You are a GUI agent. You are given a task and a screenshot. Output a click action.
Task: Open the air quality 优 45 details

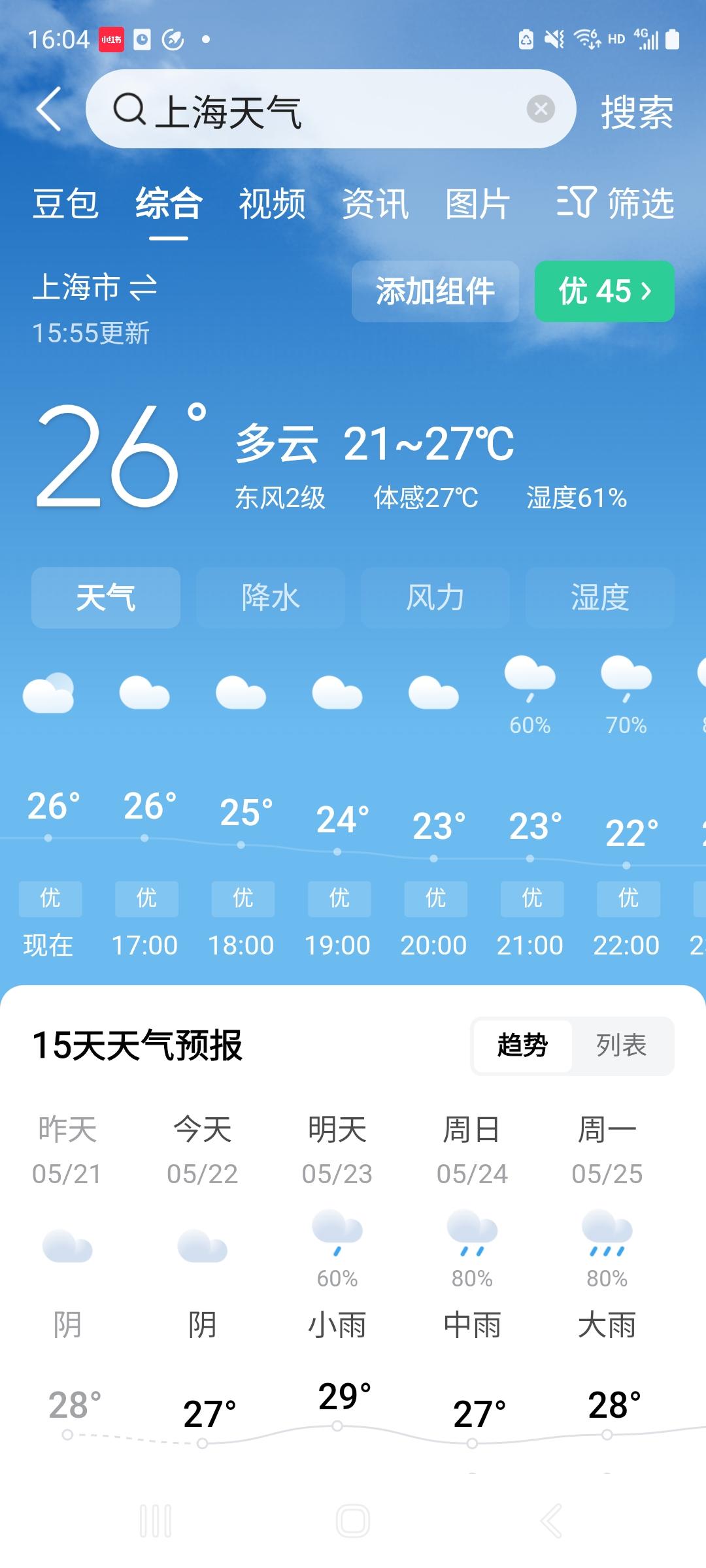click(x=605, y=291)
